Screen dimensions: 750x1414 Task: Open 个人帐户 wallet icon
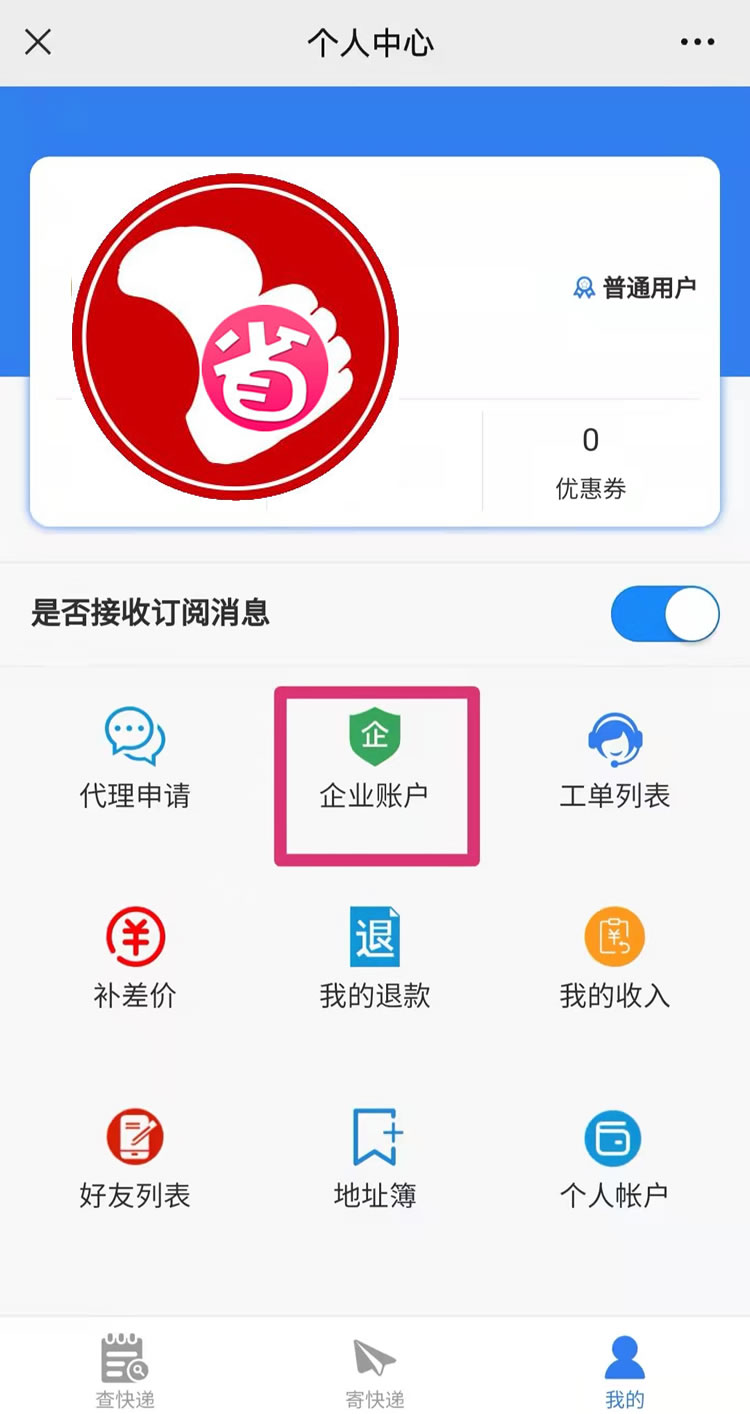click(x=614, y=1137)
